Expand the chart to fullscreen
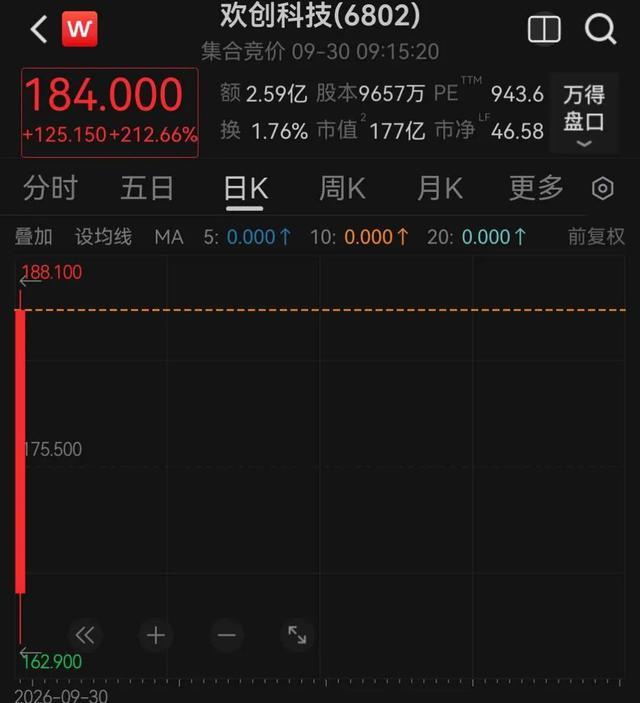Screen dimensions: 640x703 [x=297, y=635]
